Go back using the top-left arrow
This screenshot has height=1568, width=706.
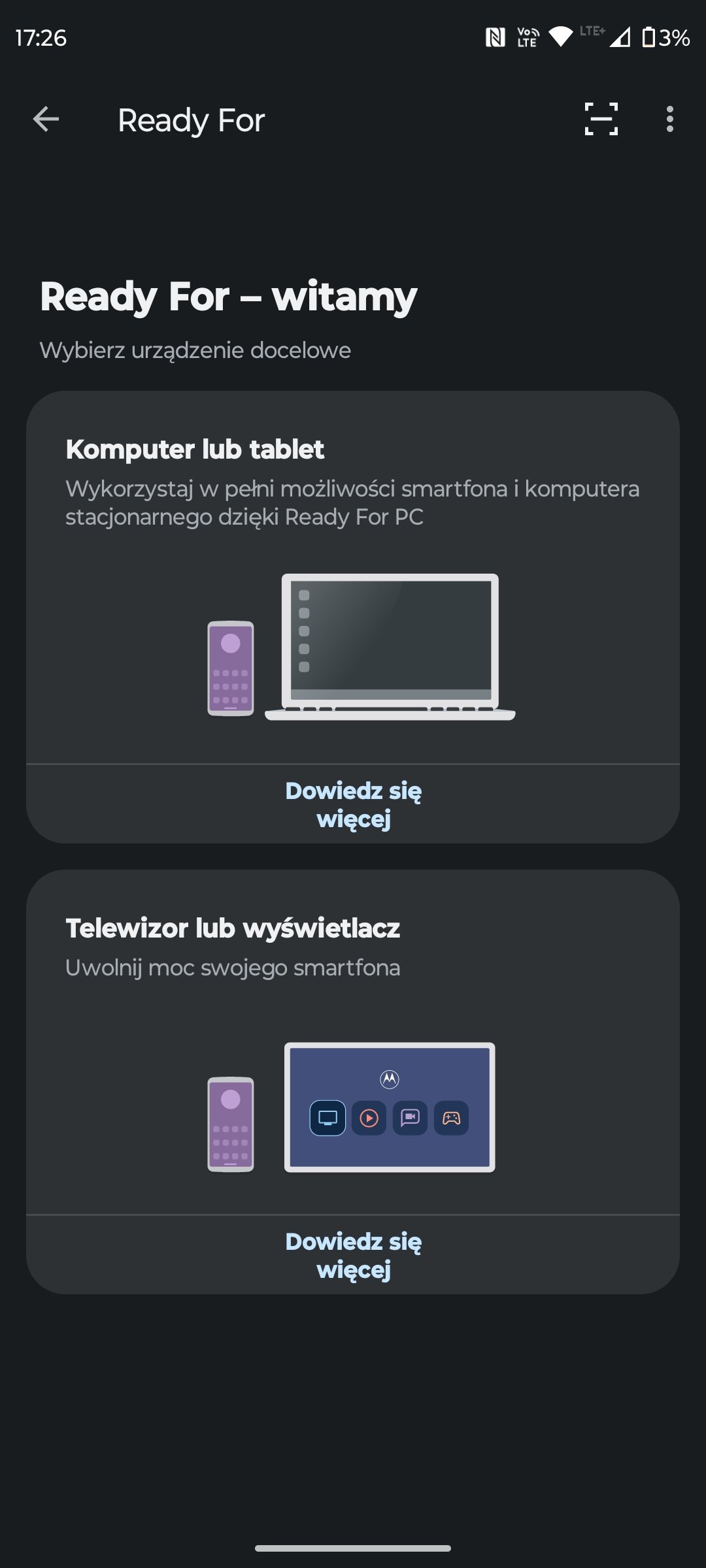pos(46,120)
